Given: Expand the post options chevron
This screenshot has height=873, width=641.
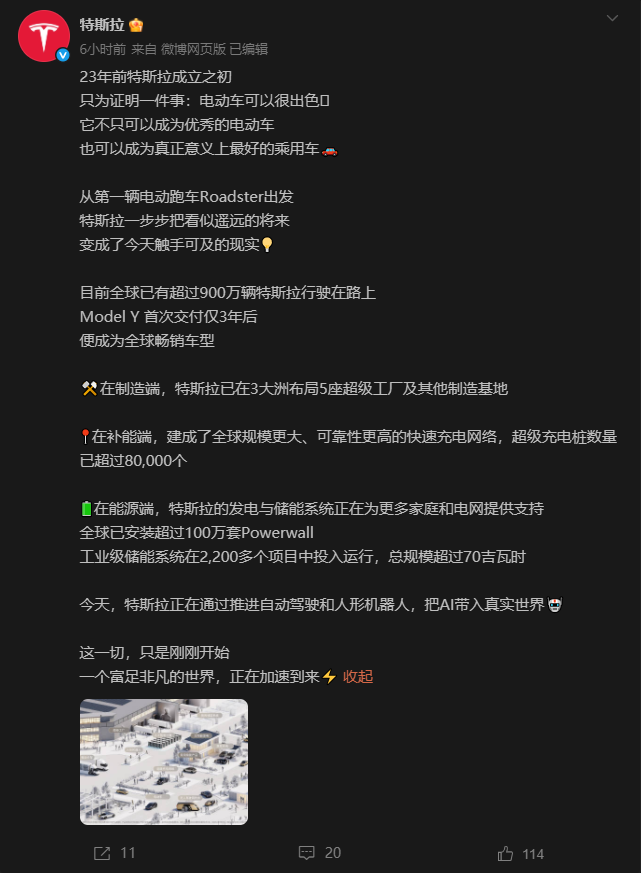Looking at the screenshot, I should click(x=612, y=18).
